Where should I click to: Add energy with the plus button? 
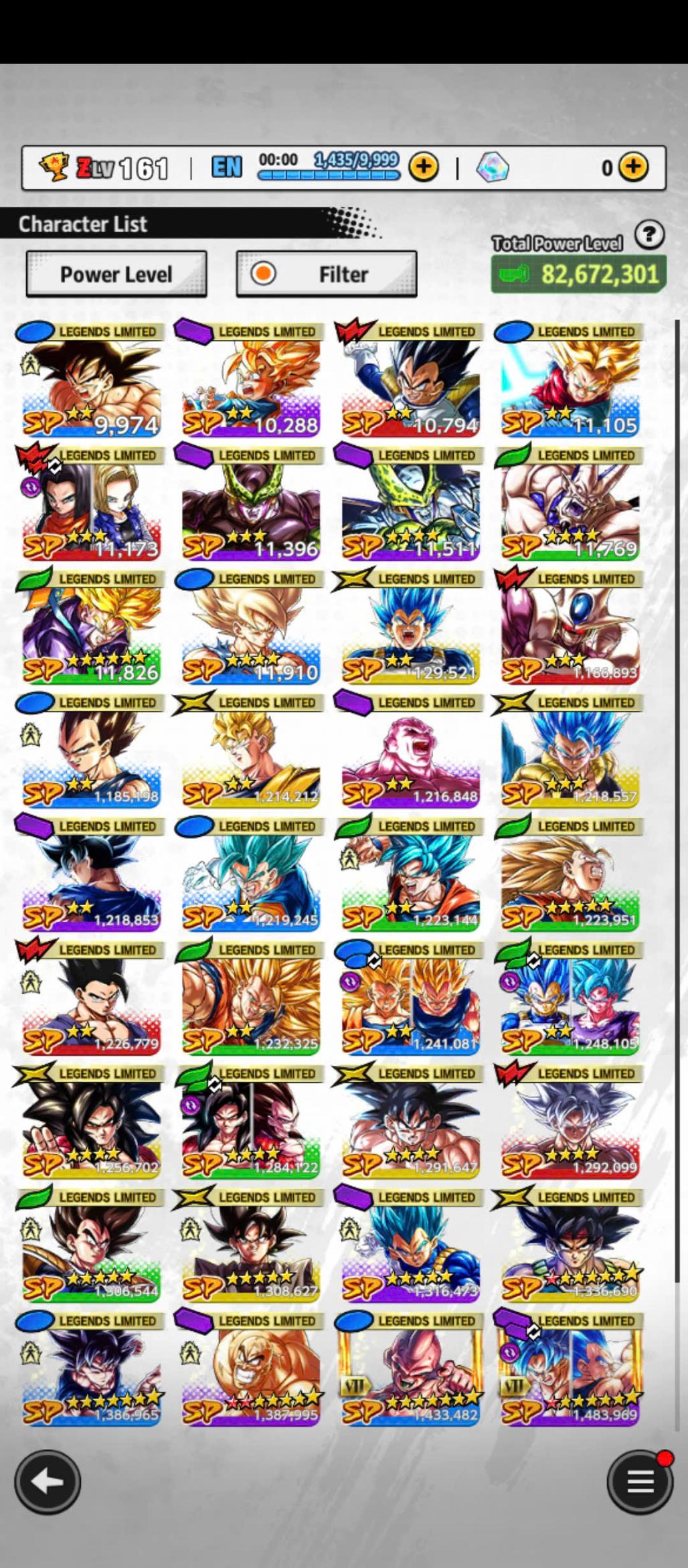click(424, 167)
